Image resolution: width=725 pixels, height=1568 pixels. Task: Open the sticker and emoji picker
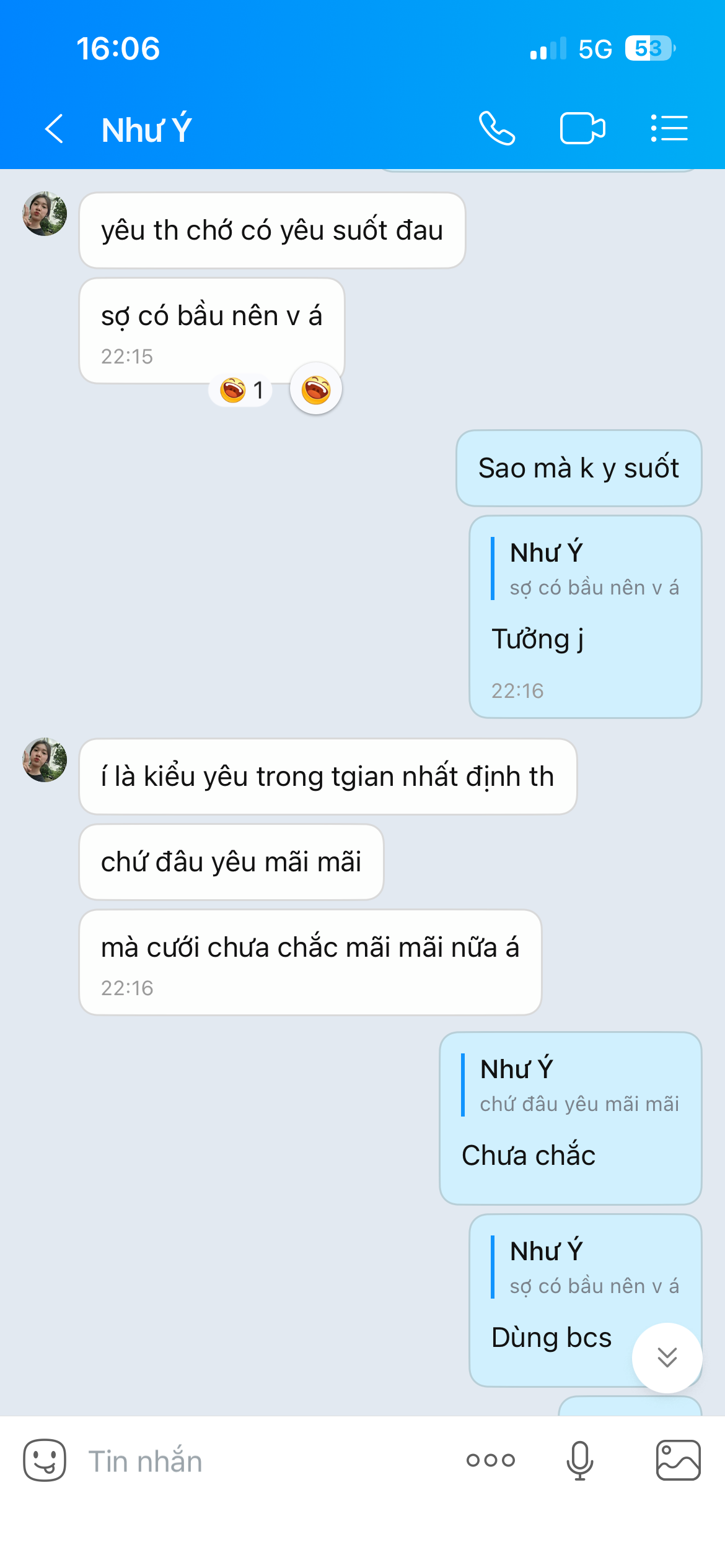click(45, 1460)
